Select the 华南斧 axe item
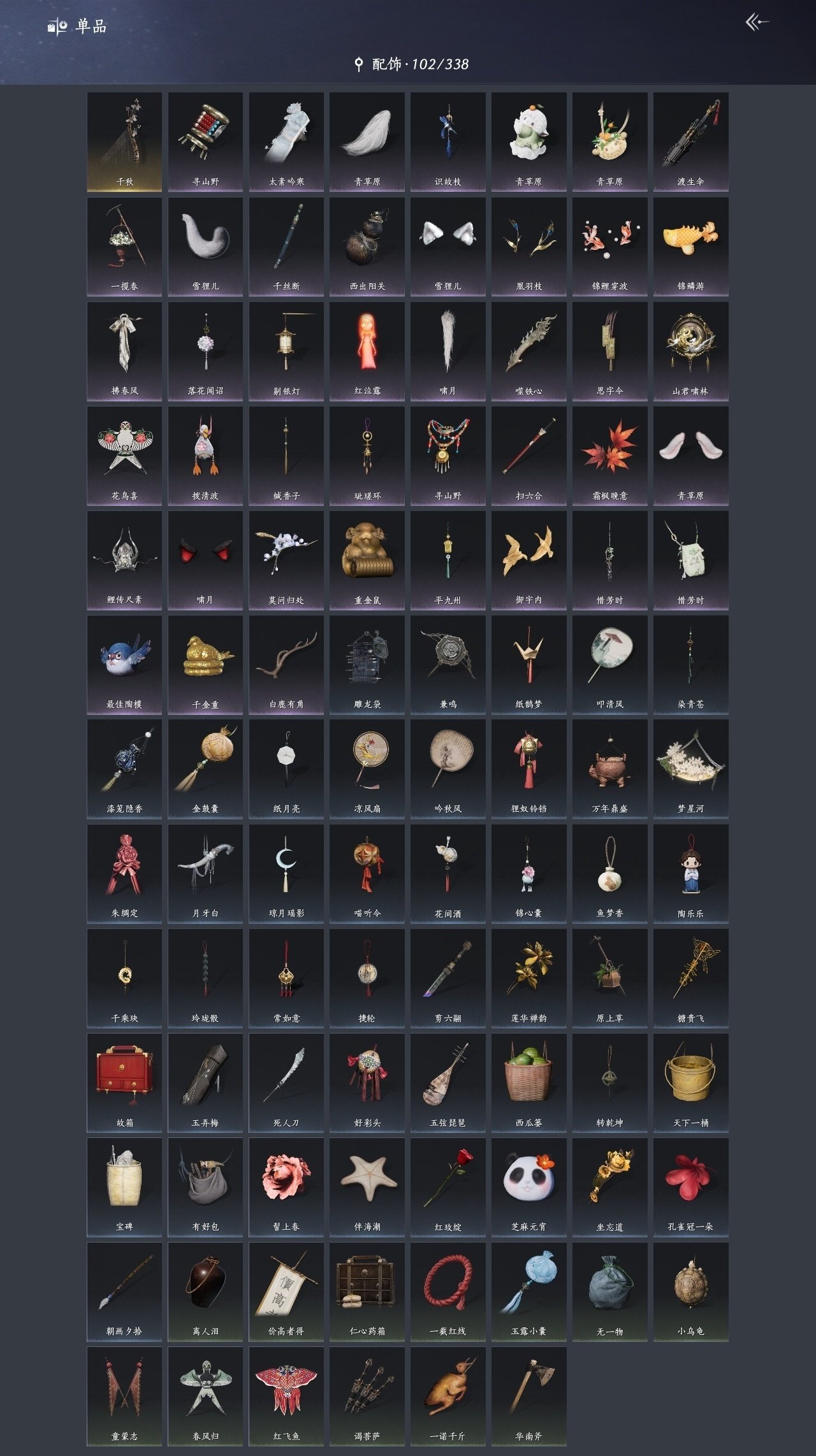The height and width of the screenshot is (1456, 816). 528,1395
